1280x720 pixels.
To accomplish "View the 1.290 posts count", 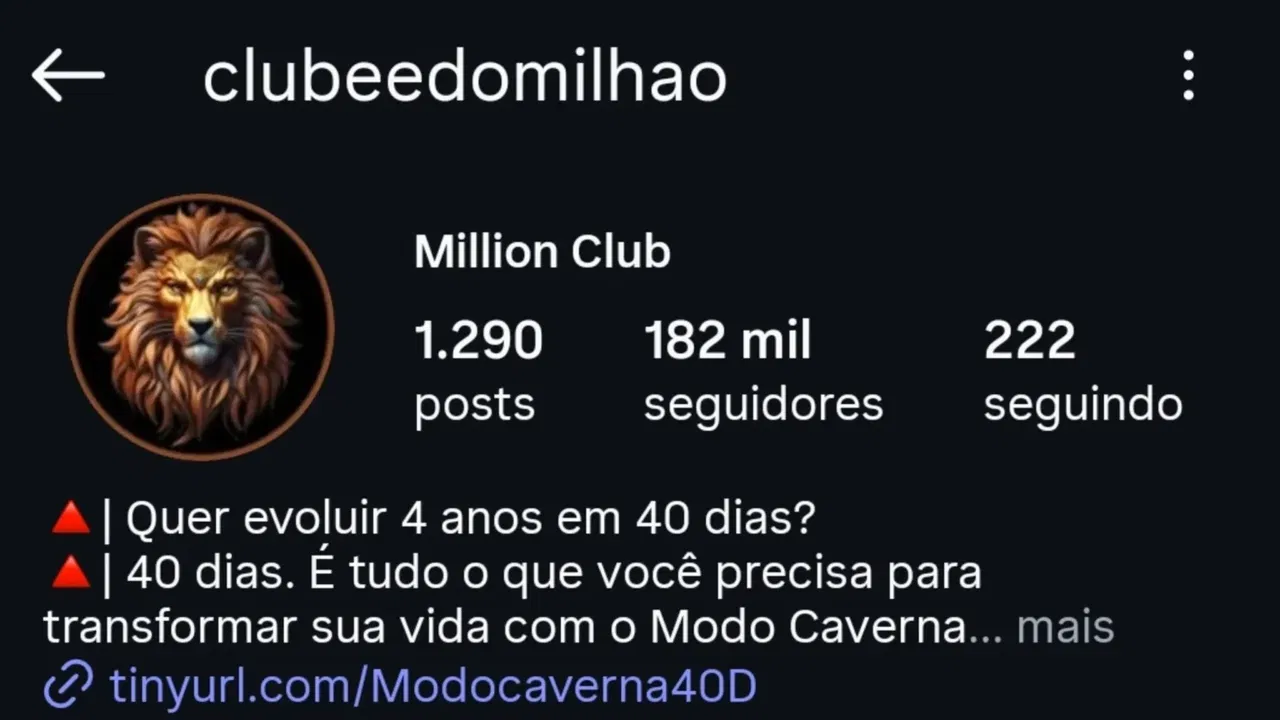I will click(x=478, y=370).
